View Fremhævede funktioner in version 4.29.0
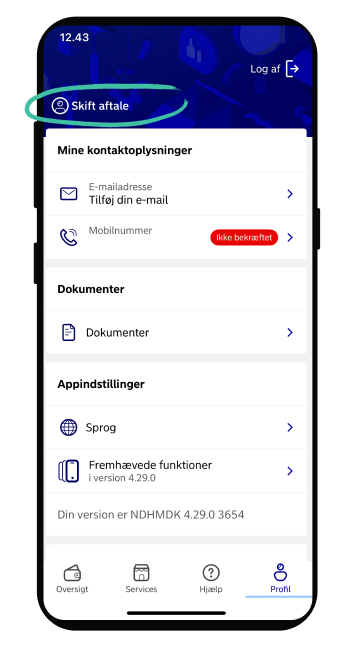The height and width of the screenshot is (650, 360). 176,471
